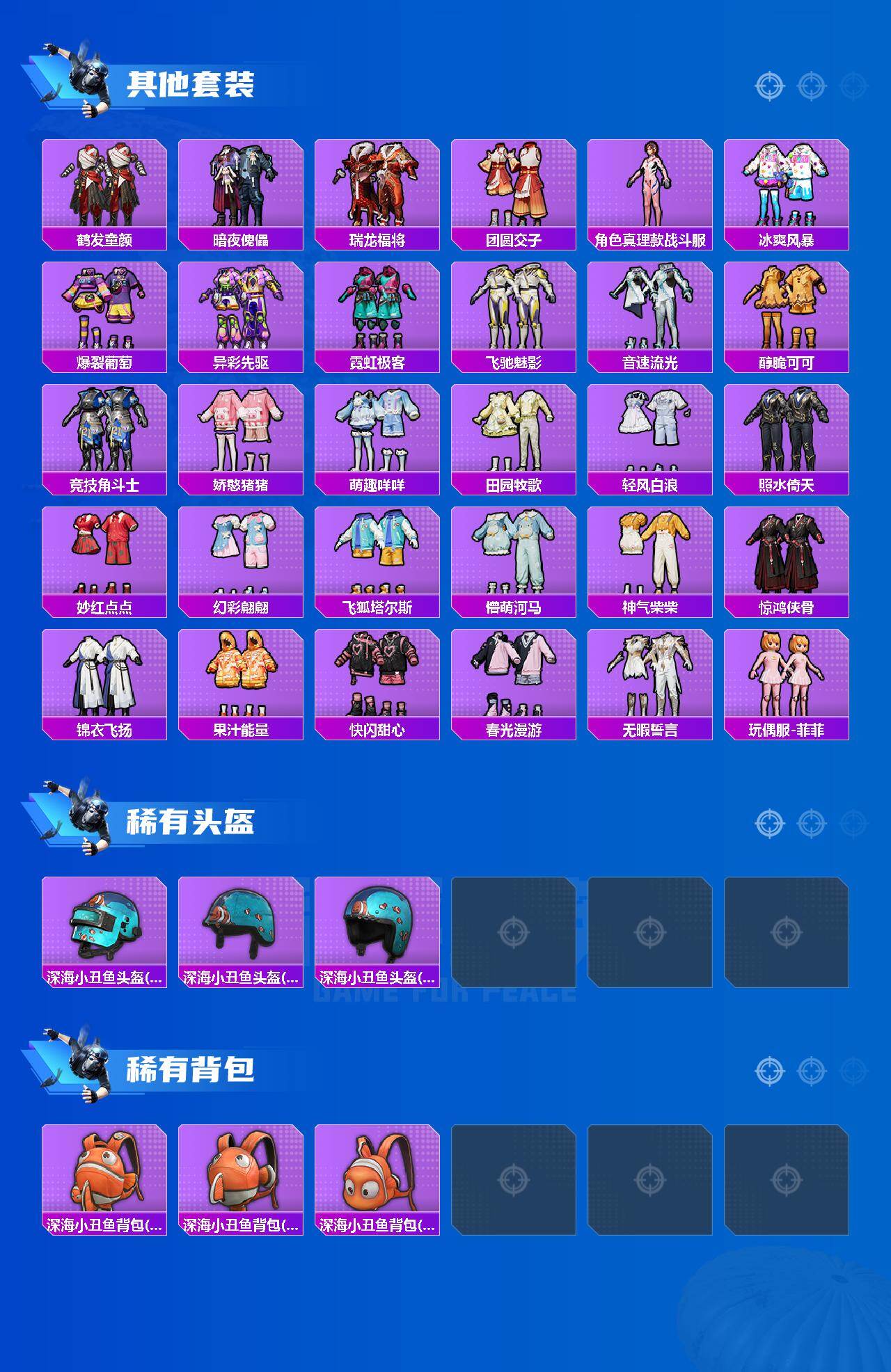Image resolution: width=891 pixels, height=1372 pixels.
Task: Click the first crosshair icon beside 其他套装 header
Action: pos(769,86)
